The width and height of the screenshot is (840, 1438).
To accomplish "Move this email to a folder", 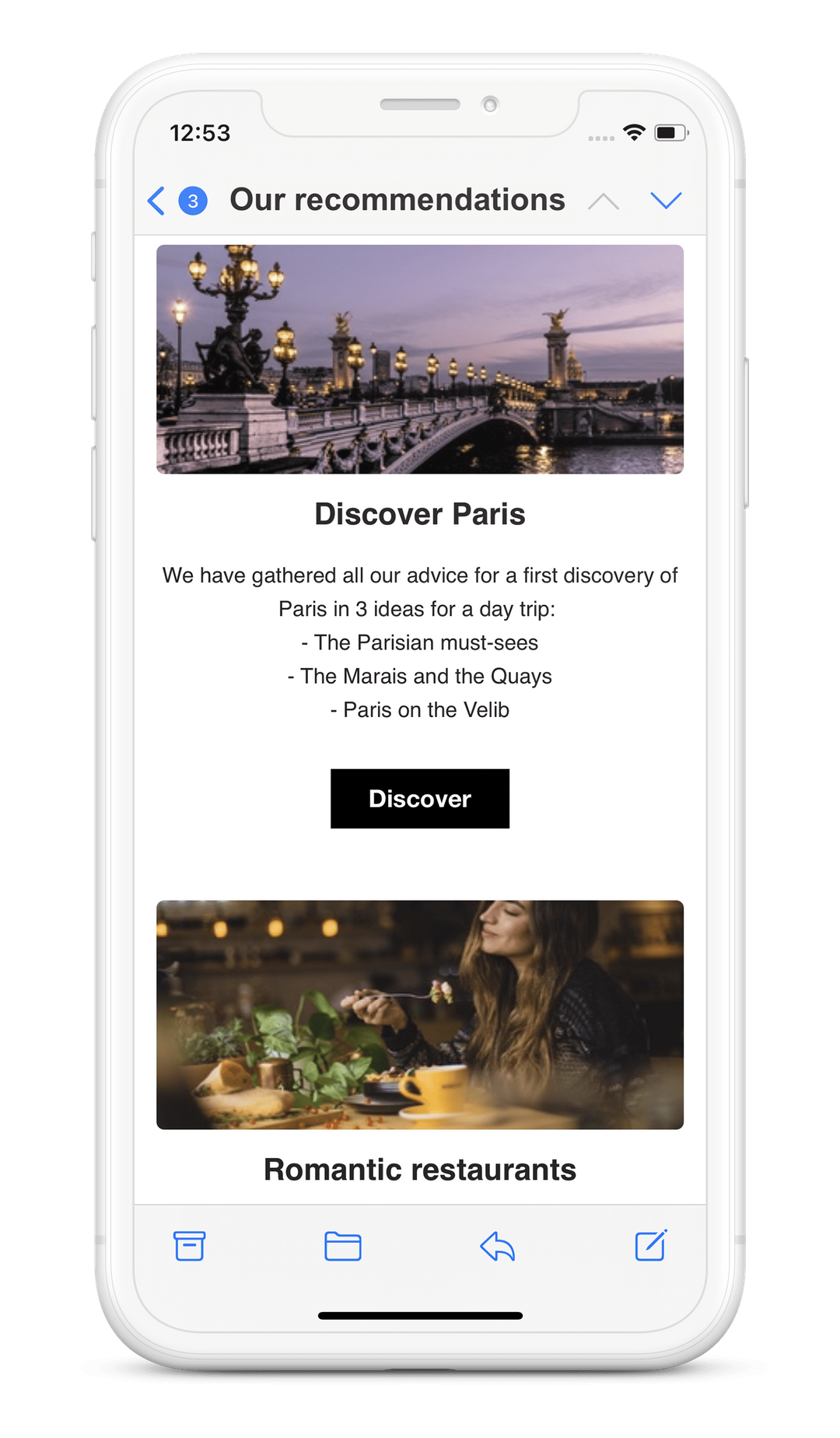I will (x=342, y=1246).
